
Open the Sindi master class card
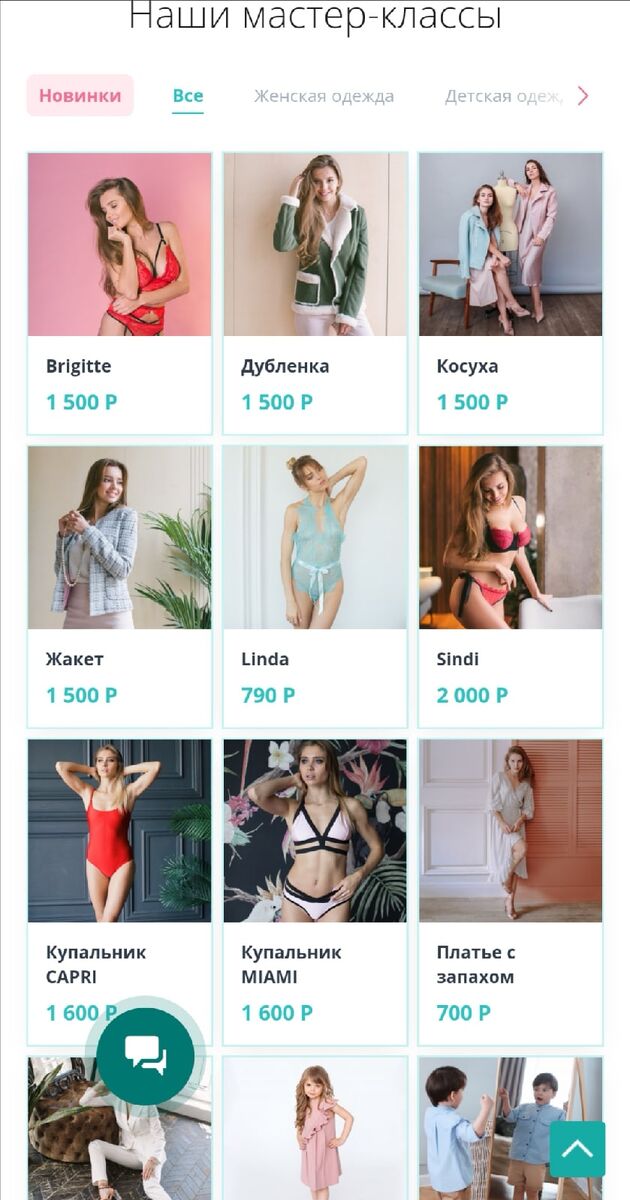click(x=510, y=585)
